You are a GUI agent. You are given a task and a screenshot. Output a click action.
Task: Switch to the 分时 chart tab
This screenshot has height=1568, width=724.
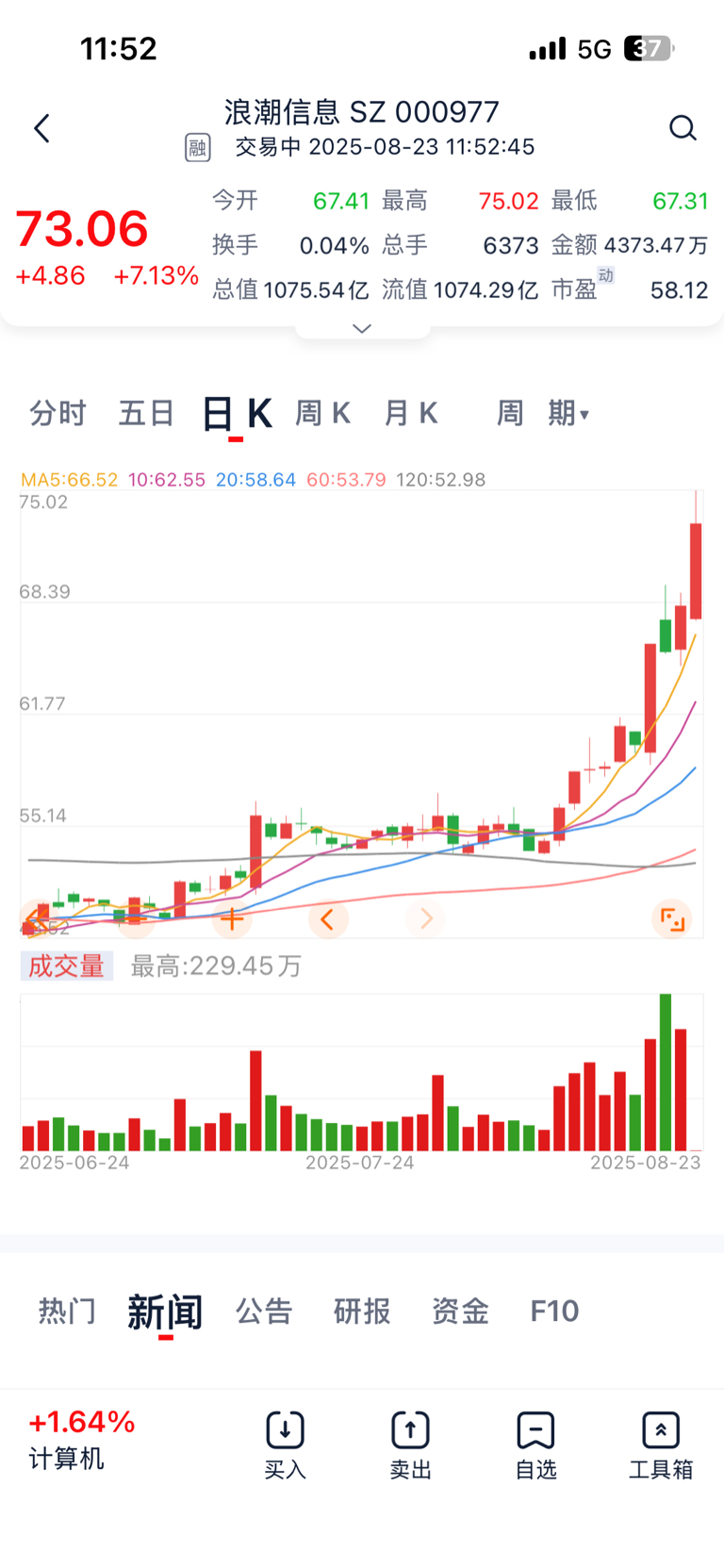coord(58,413)
